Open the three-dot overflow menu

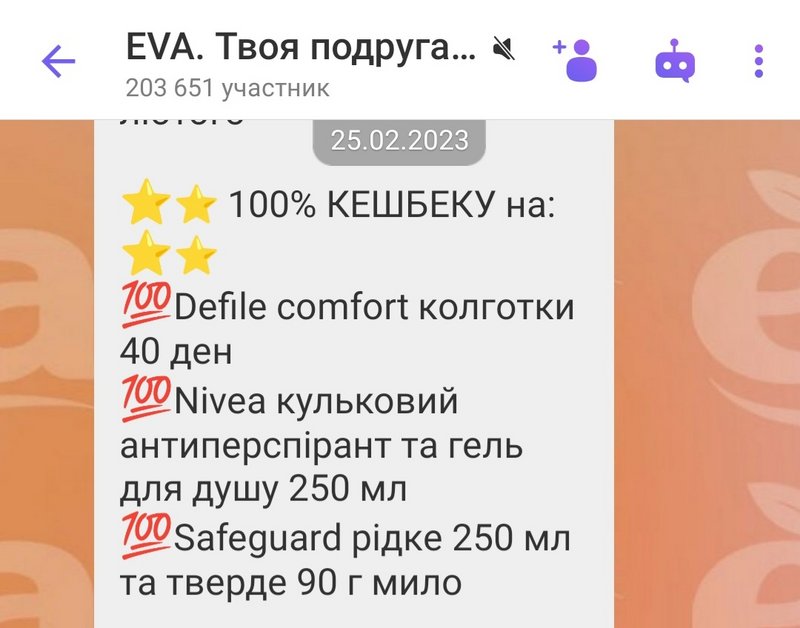pos(760,62)
